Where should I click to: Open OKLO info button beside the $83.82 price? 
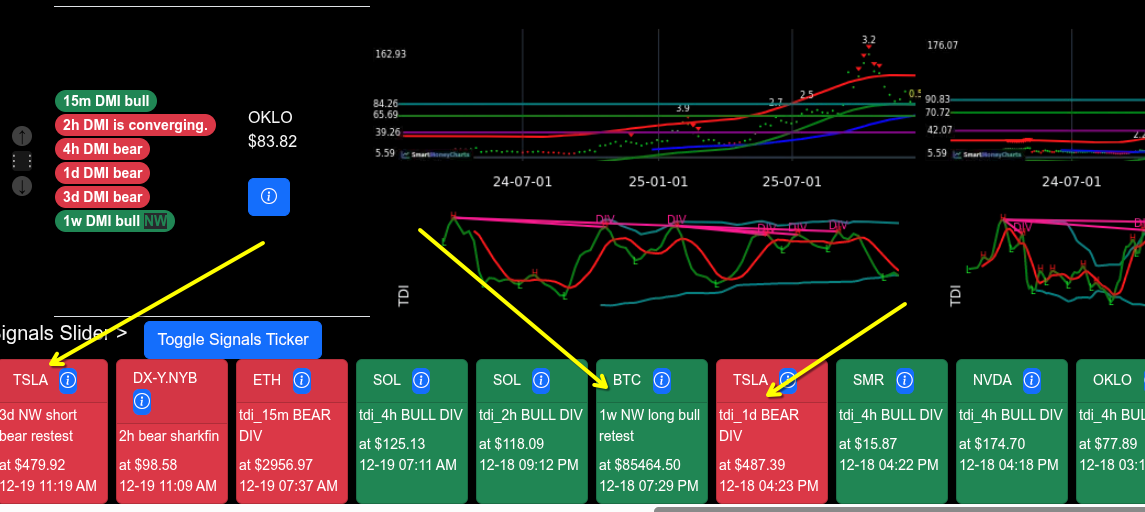(268, 196)
